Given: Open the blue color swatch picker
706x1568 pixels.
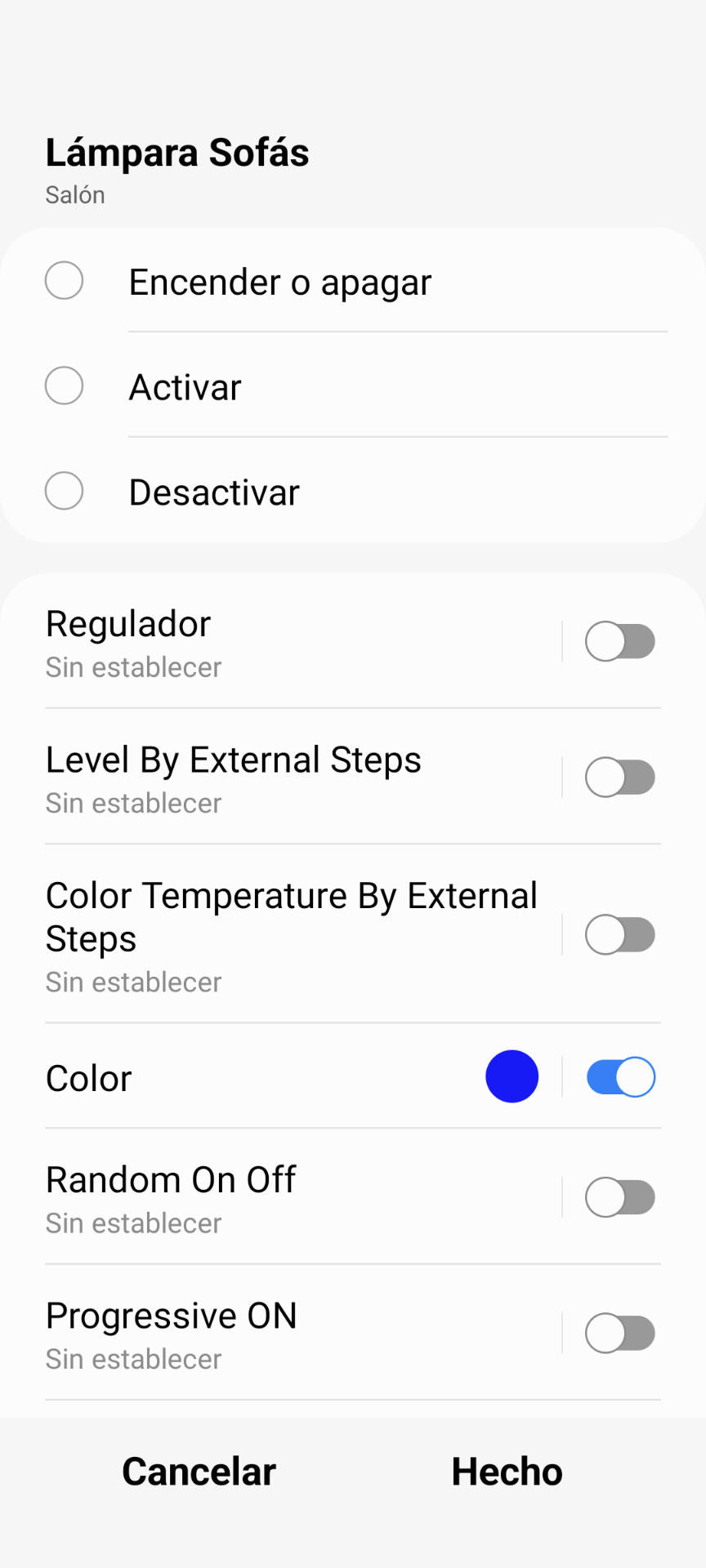Looking at the screenshot, I should (x=512, y=1076).
